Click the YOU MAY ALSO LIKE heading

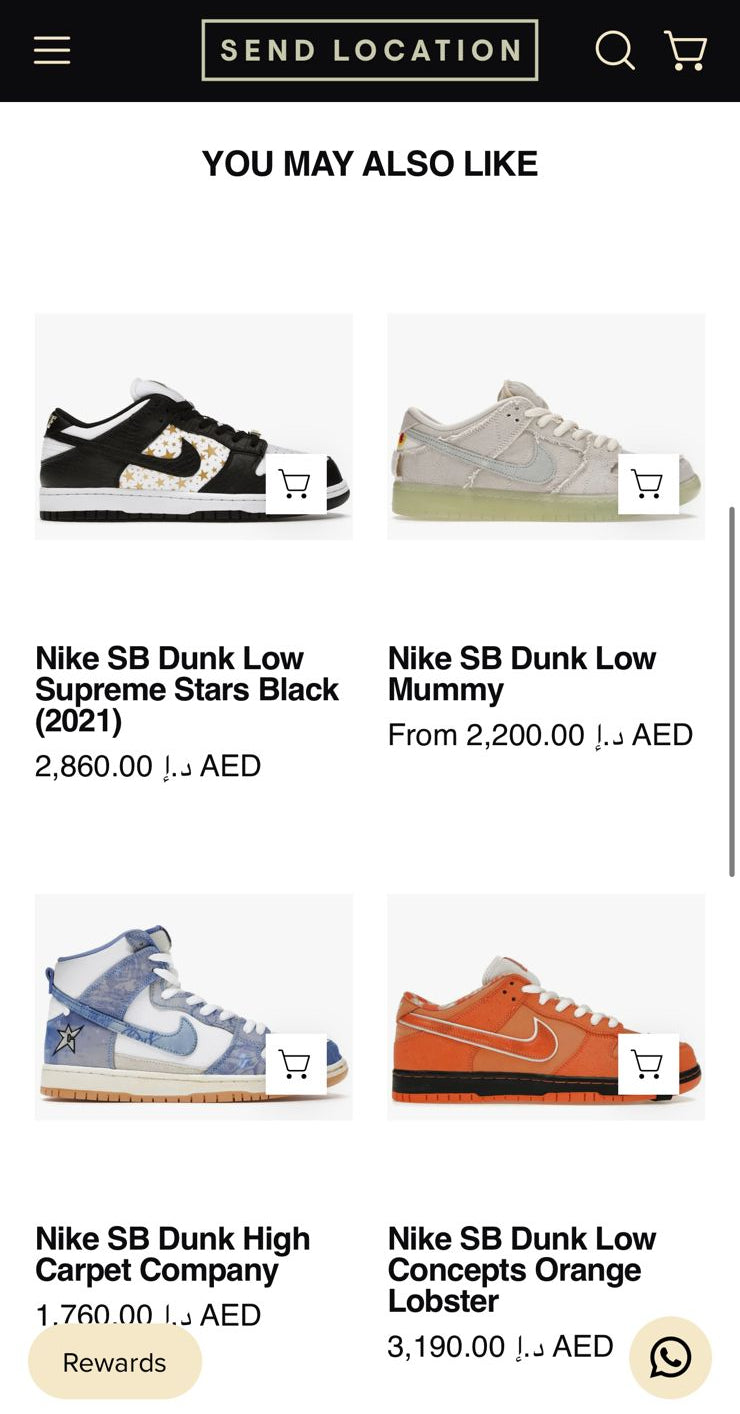click(370, 163)
